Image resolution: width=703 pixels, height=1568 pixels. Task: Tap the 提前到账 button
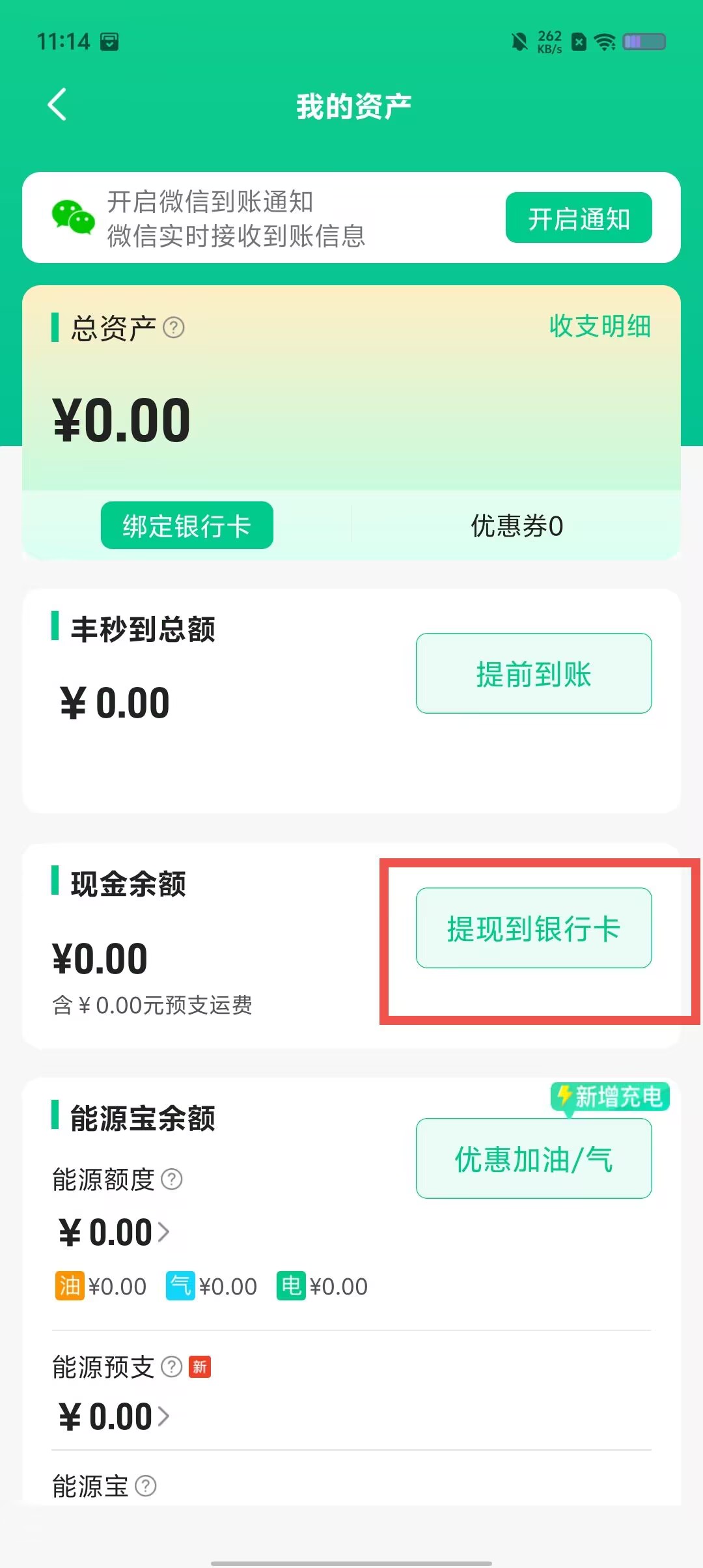pyautogui.click(x=534, y=673)
